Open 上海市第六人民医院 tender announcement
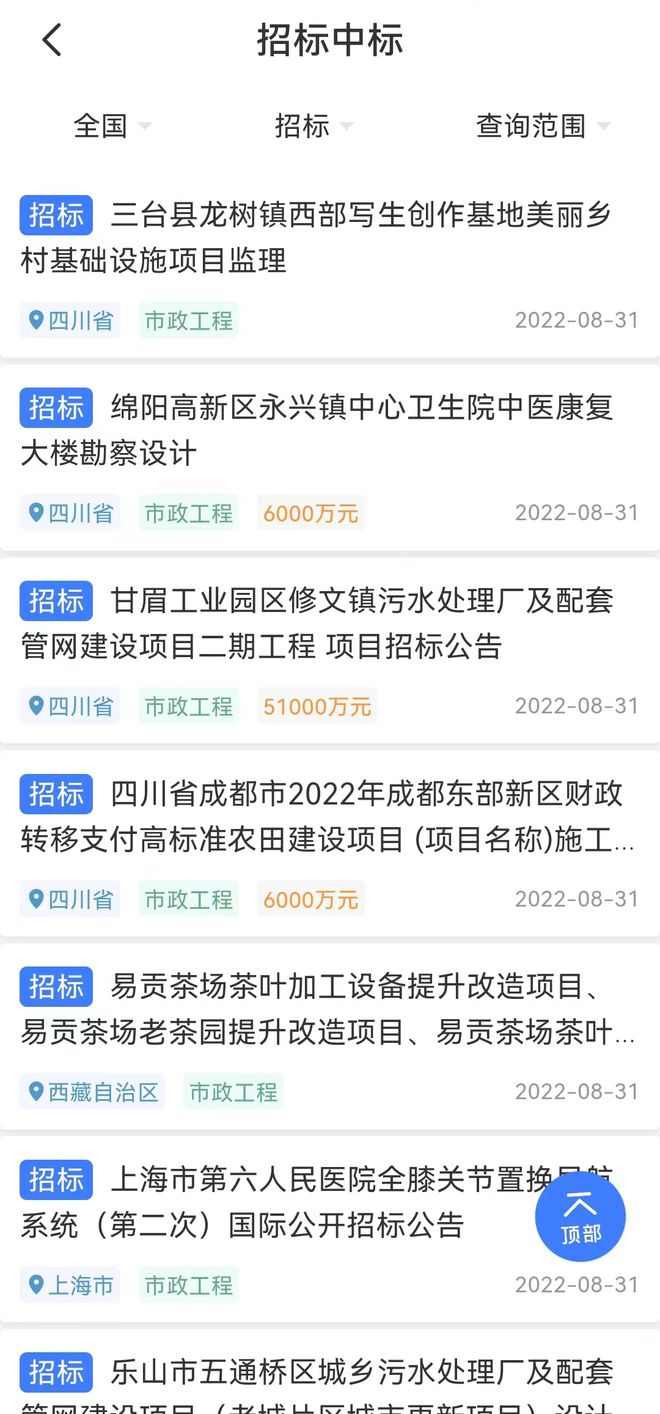660x1414 pixels. (x=330, y=1230)
